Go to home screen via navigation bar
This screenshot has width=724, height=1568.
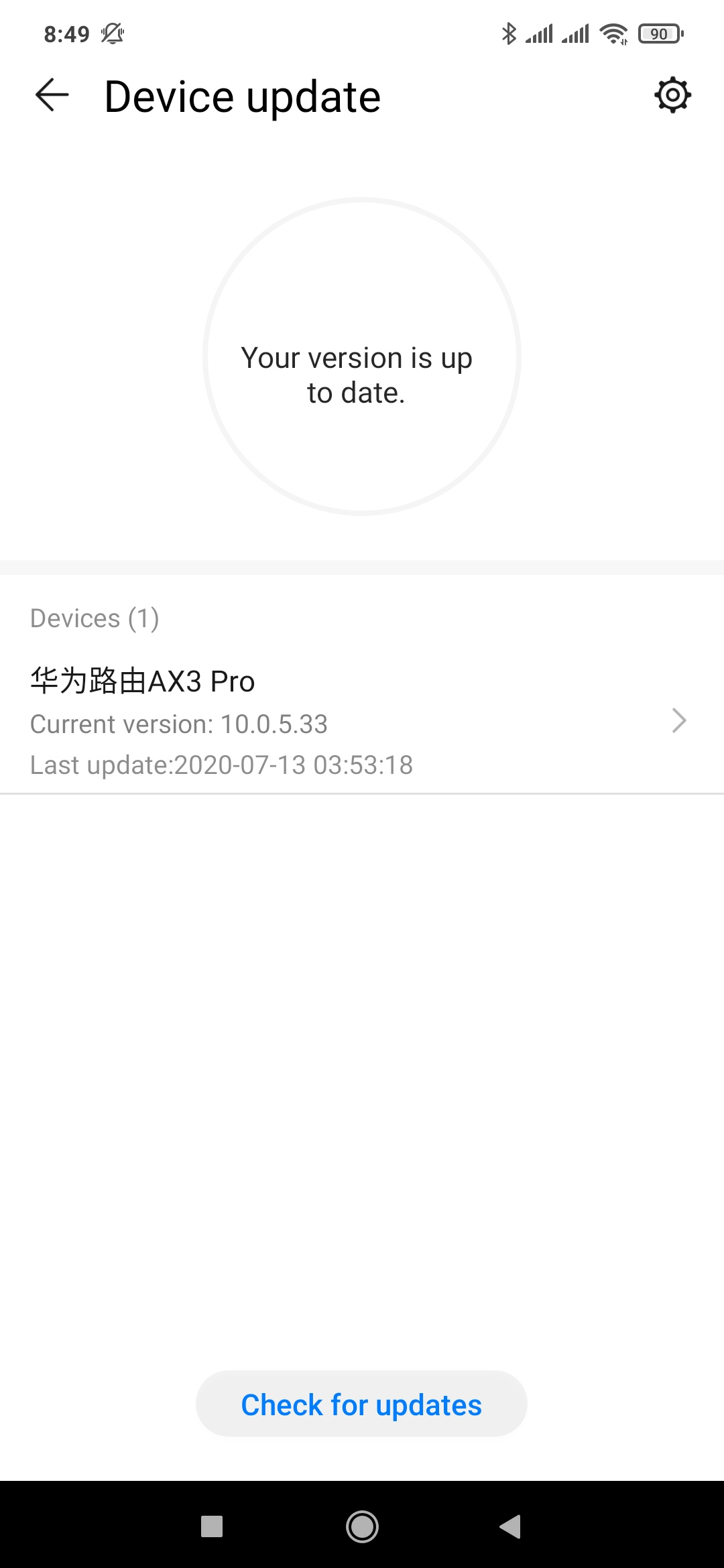[362, 1526]
